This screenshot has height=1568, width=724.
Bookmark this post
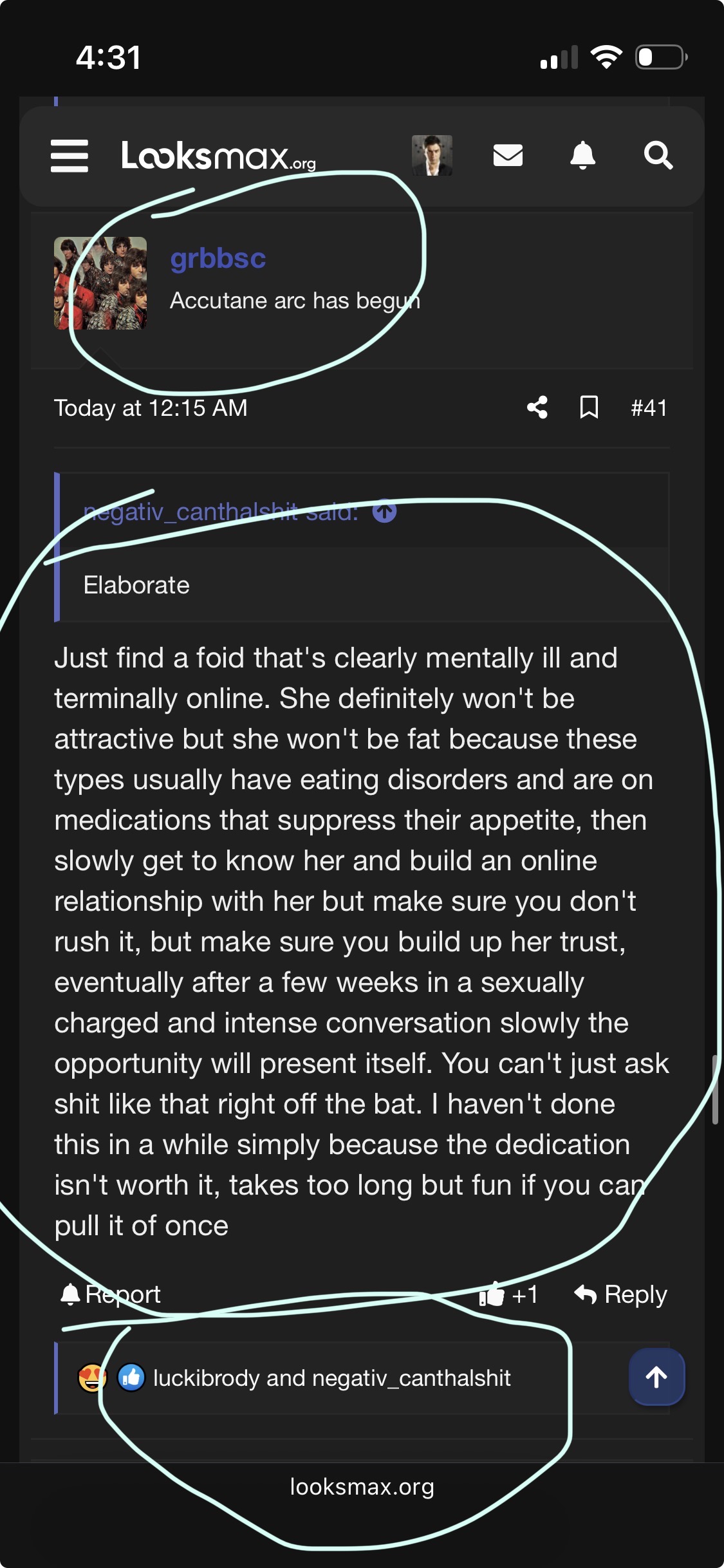pos(589,407)
